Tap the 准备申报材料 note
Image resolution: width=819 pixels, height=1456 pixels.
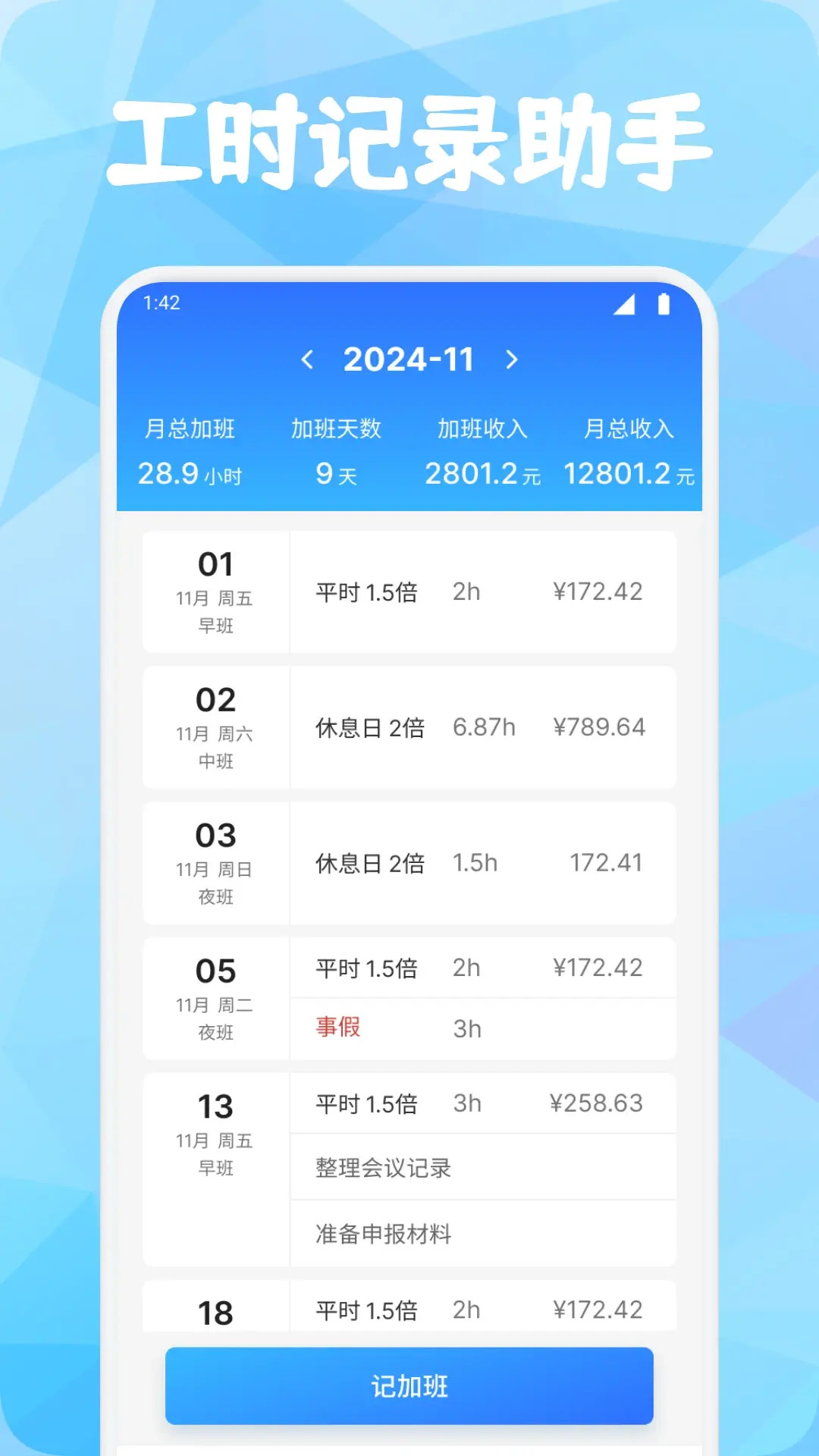coord(382,1234)
